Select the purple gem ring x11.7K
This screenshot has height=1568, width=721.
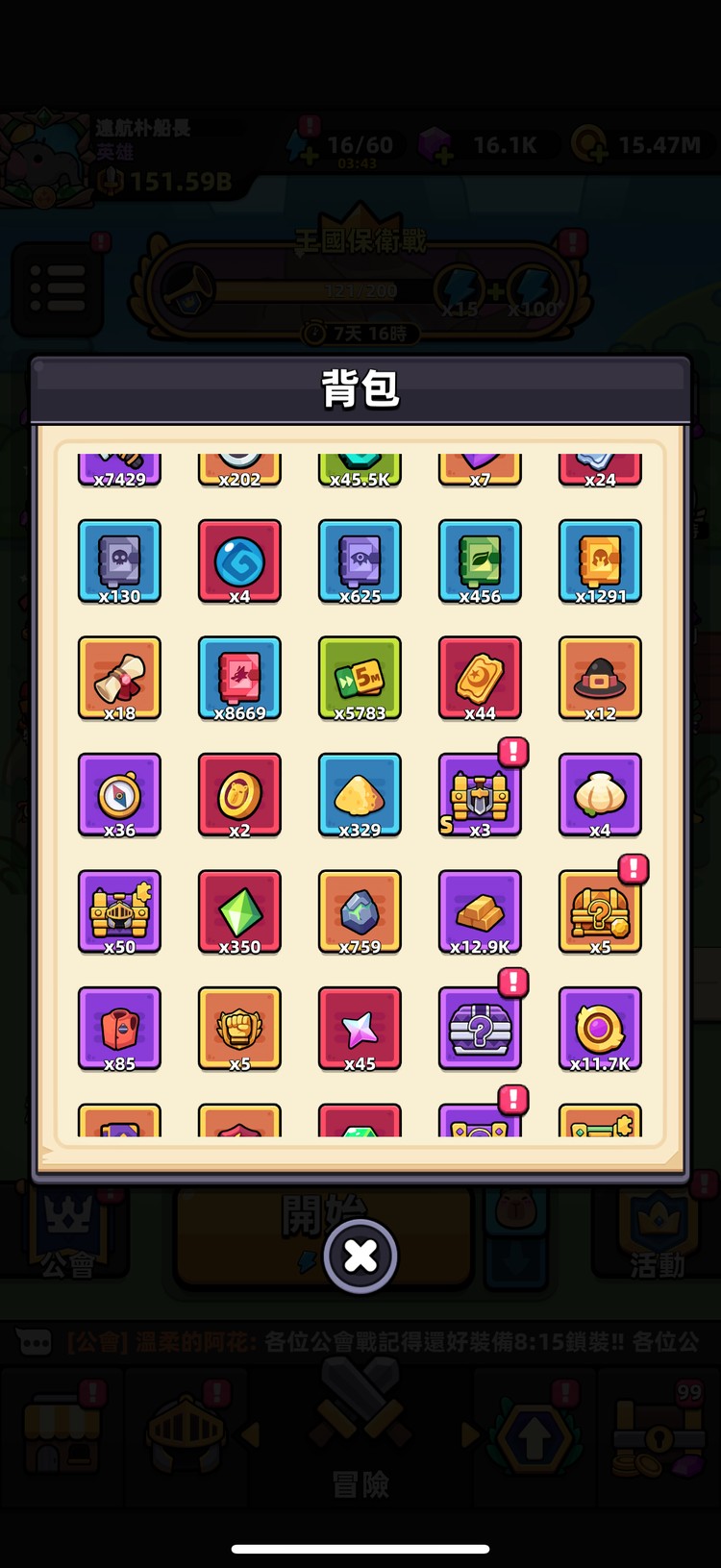[600, 1029]
